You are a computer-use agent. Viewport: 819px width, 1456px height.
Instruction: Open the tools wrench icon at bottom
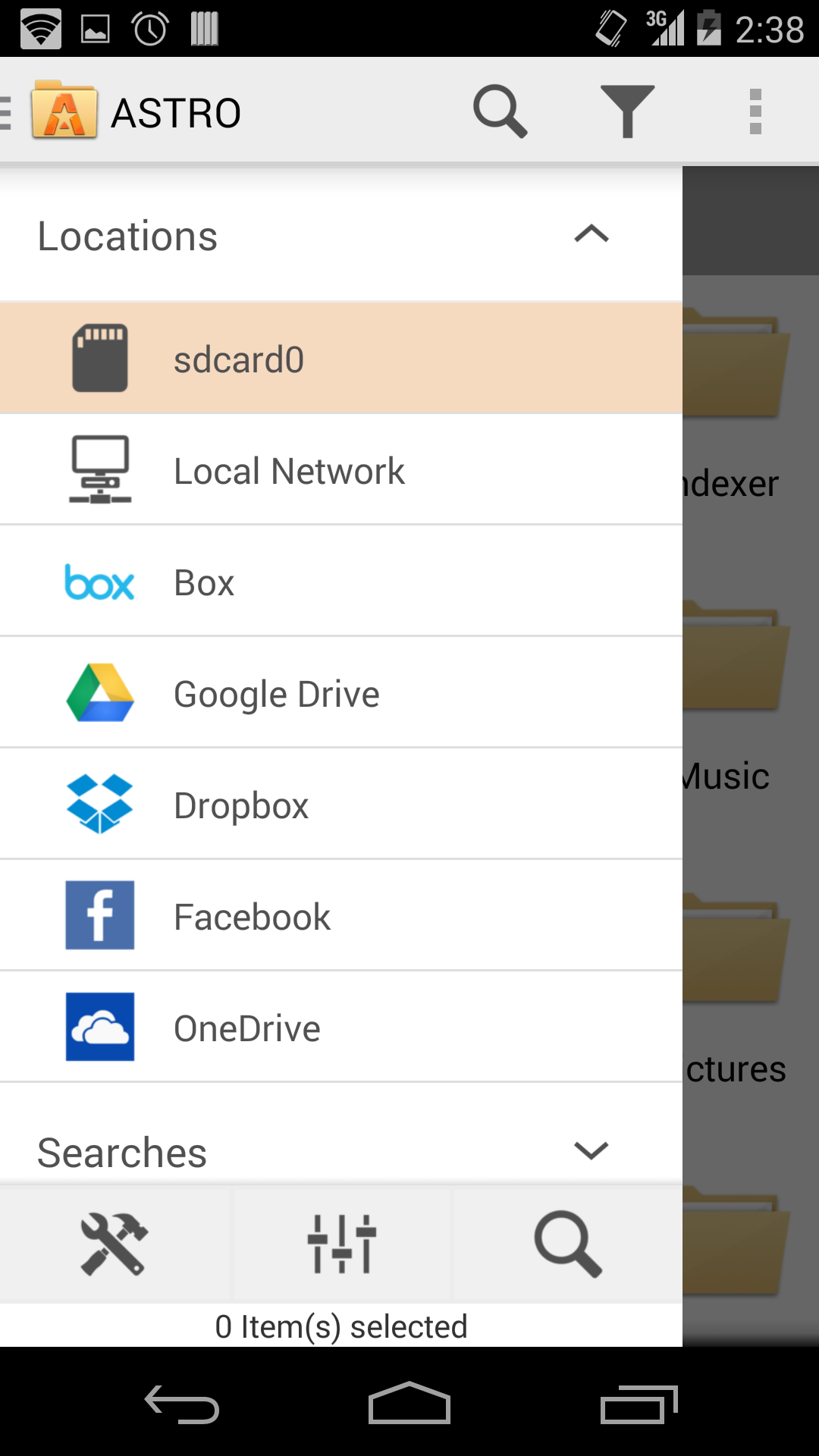pyautogui.click(x=114, y=1244)
